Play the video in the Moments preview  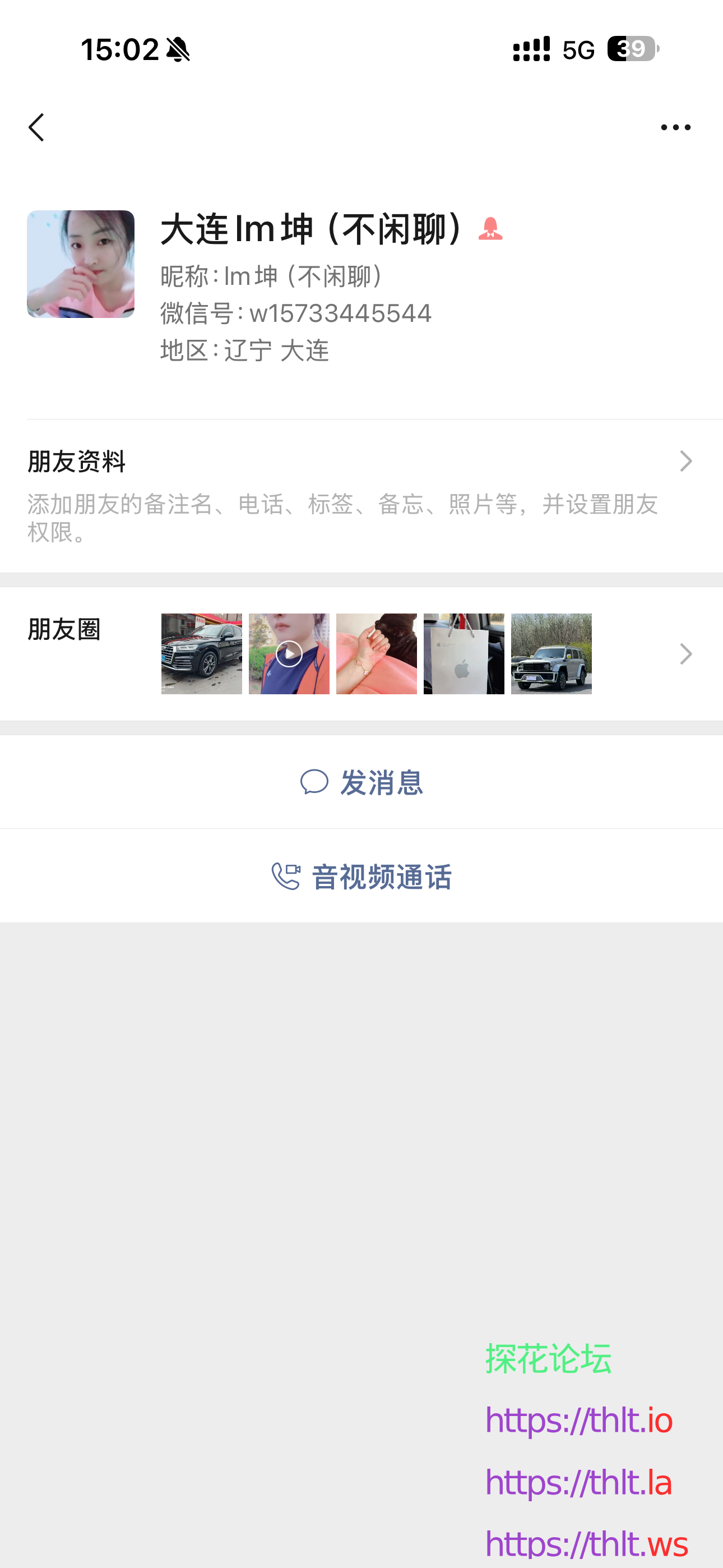(289, 653)
